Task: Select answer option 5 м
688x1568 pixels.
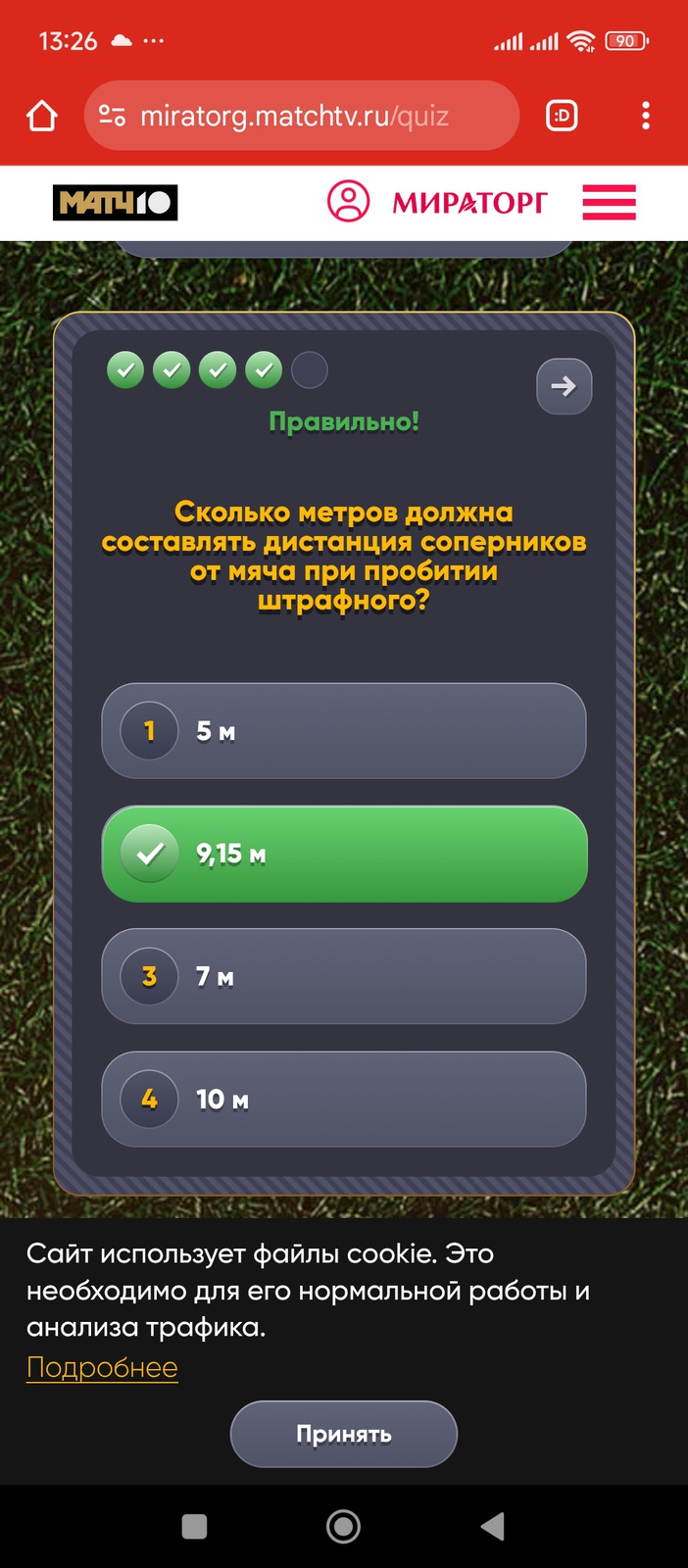Action: pyautogui.click(x=344, y=731)
